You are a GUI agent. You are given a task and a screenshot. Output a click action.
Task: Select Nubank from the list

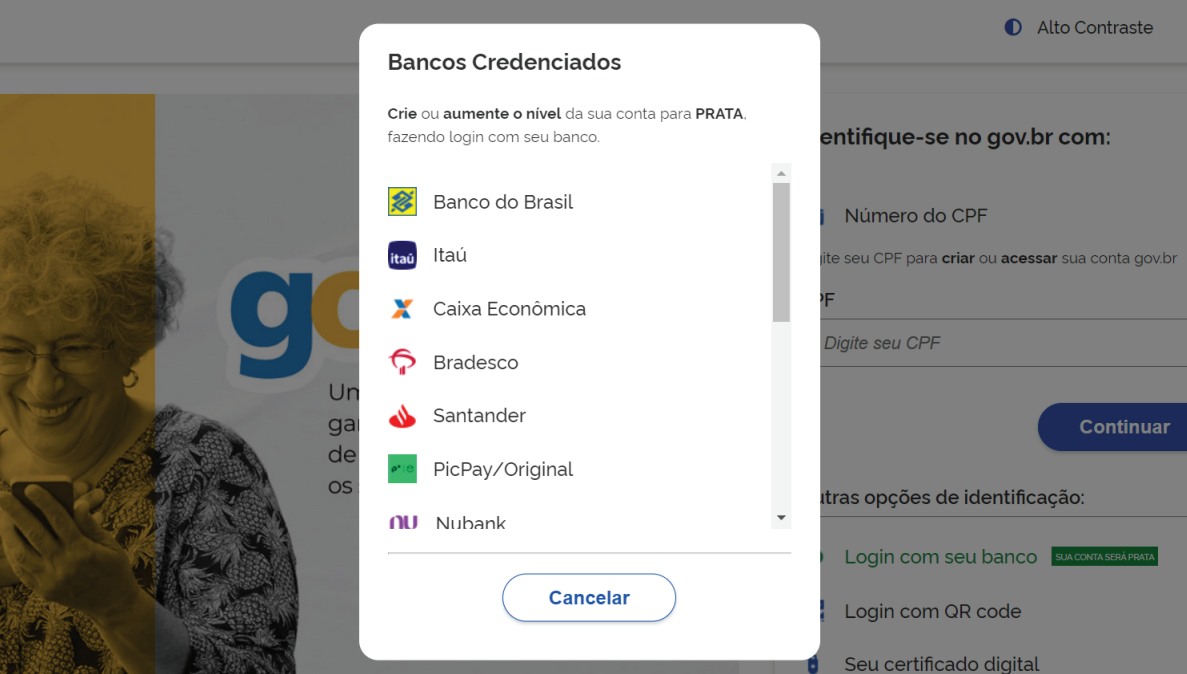pos(470,521)
